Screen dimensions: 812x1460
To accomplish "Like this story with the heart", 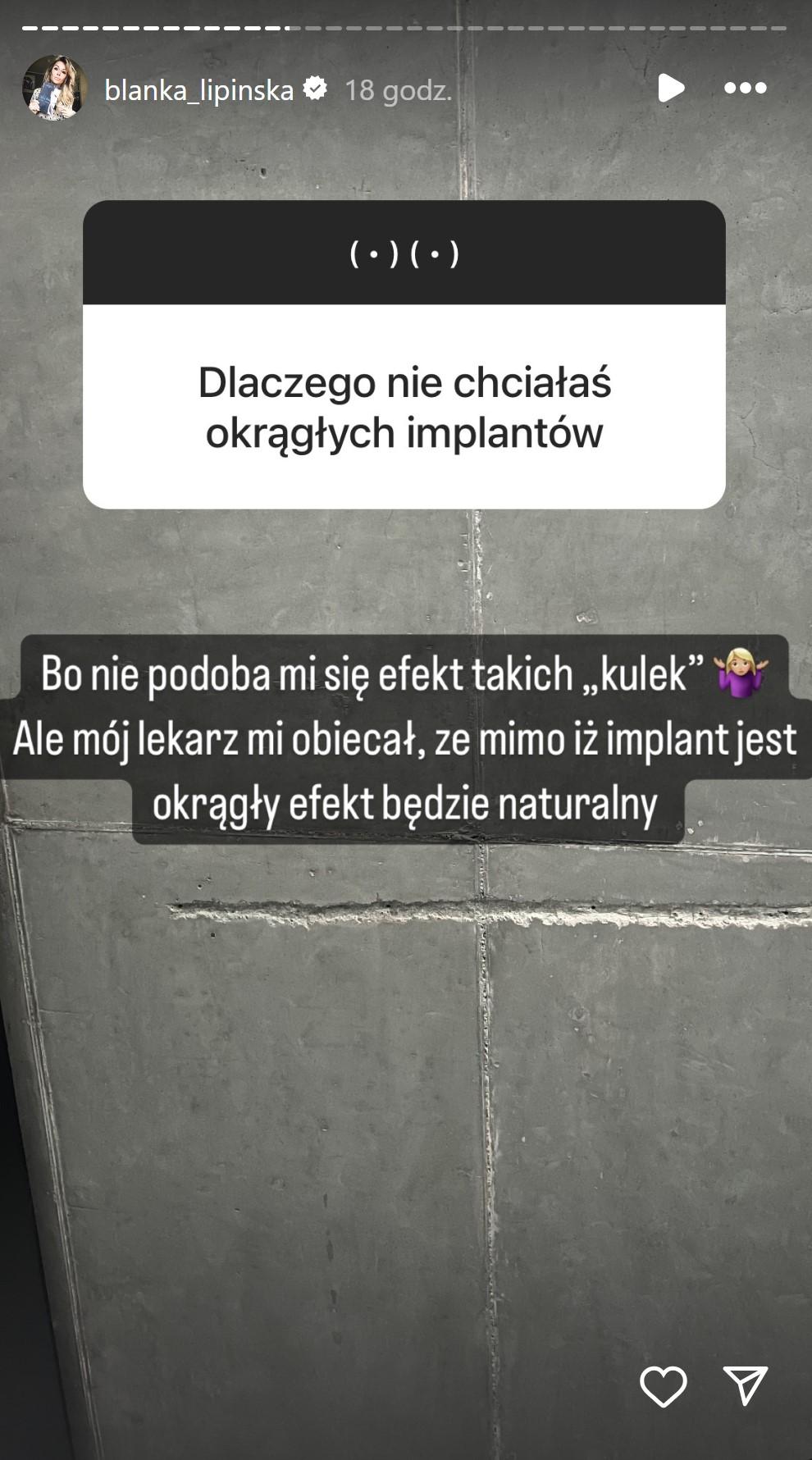I will point(663,1387).
